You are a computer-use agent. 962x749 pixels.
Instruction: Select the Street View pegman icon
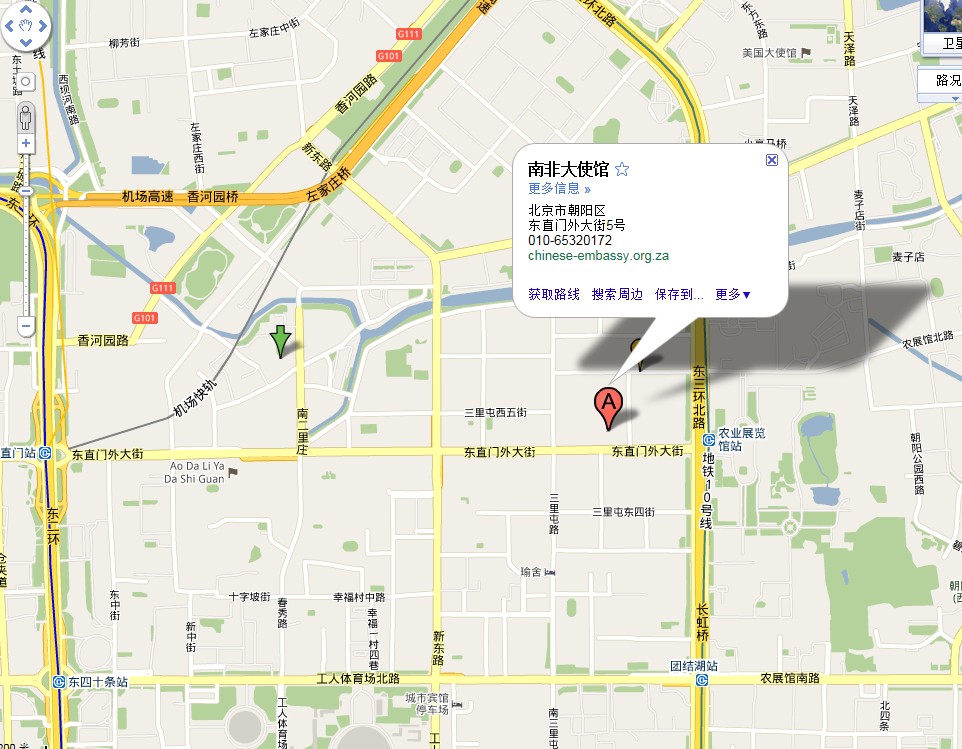[26, 115]
